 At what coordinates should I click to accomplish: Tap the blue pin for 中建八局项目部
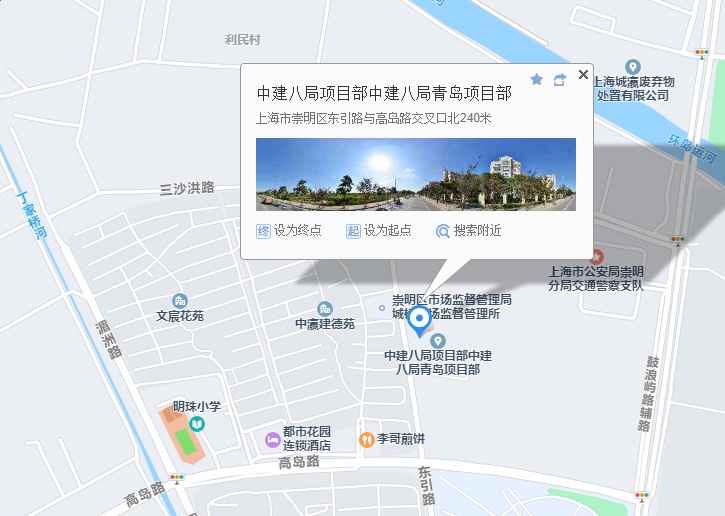[421, 320]
